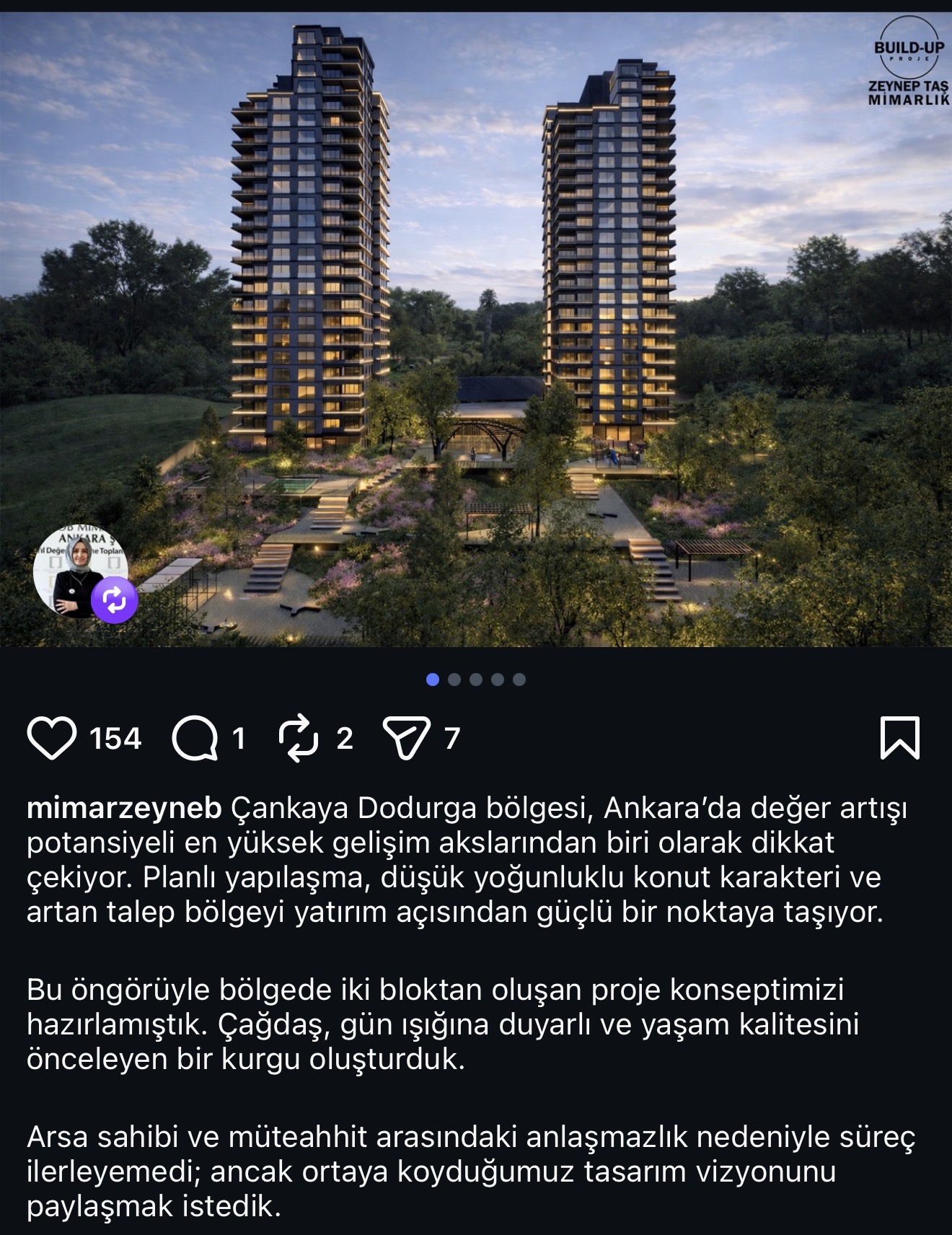Bookmark this post
952x1235 pixels.
coord(899,738)
